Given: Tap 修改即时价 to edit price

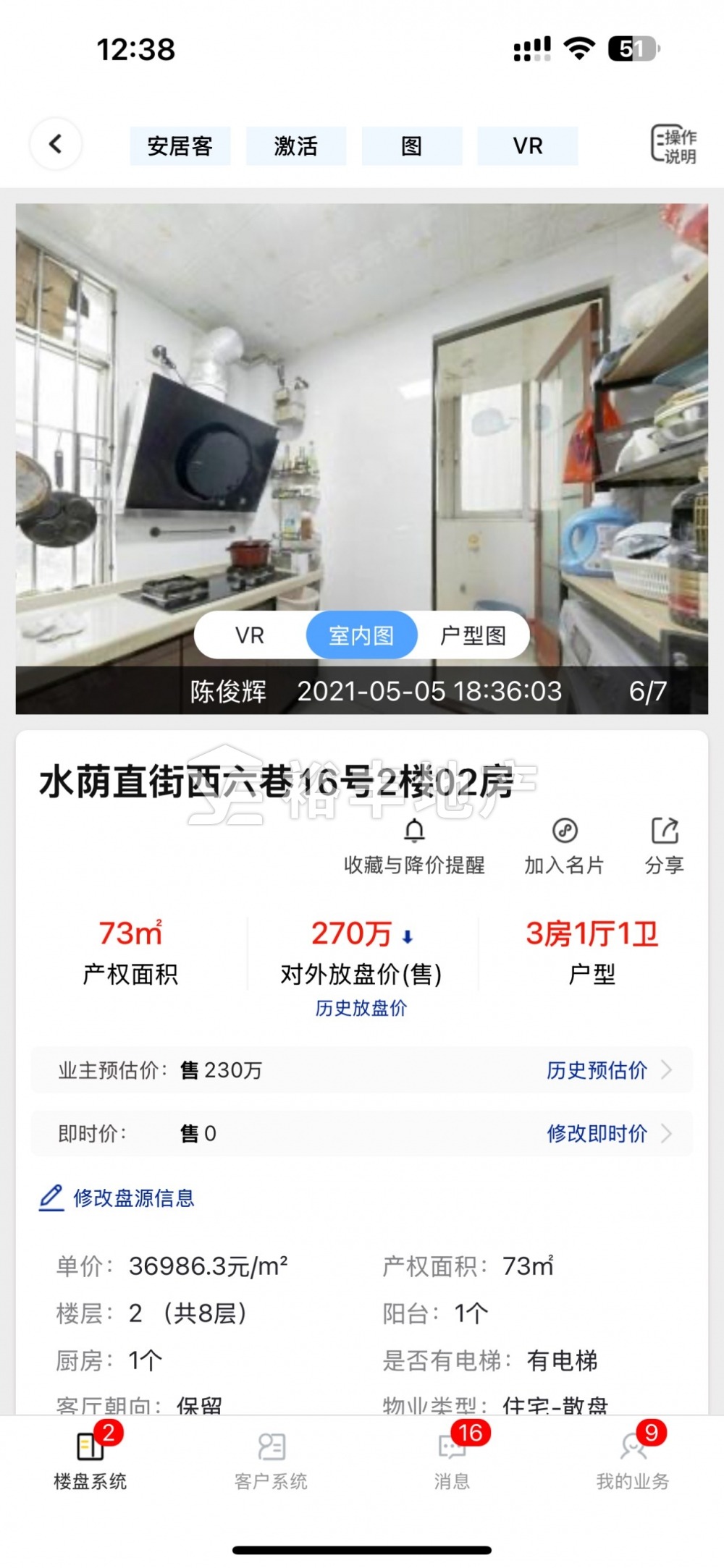Looking at the screenshot, I should coord(607,1133).
